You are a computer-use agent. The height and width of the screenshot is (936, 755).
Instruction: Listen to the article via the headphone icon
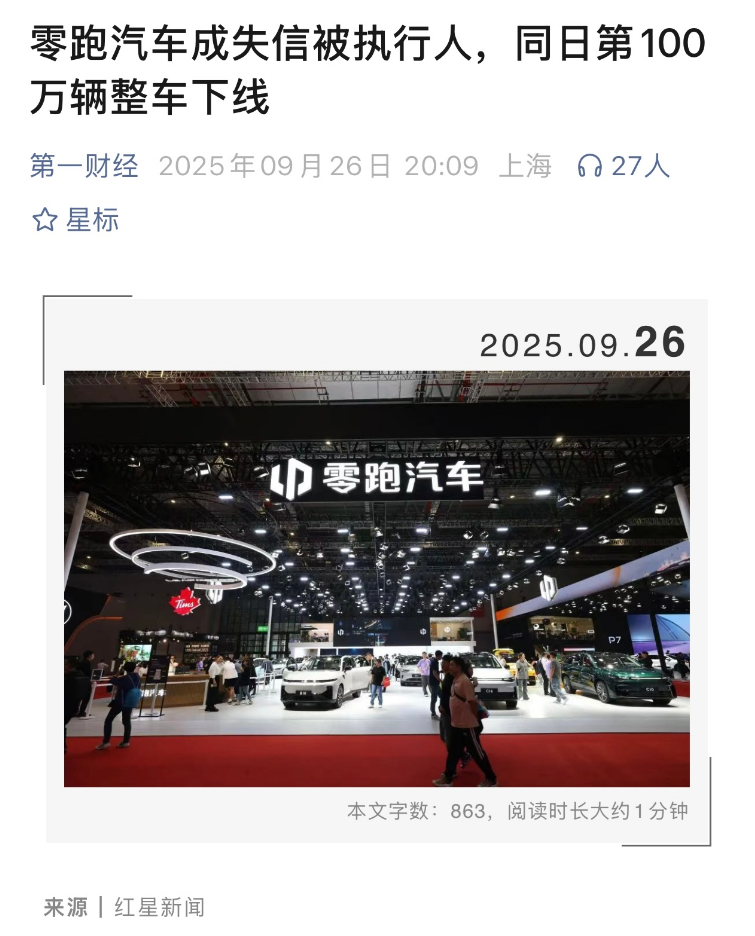tap(590, 167)
